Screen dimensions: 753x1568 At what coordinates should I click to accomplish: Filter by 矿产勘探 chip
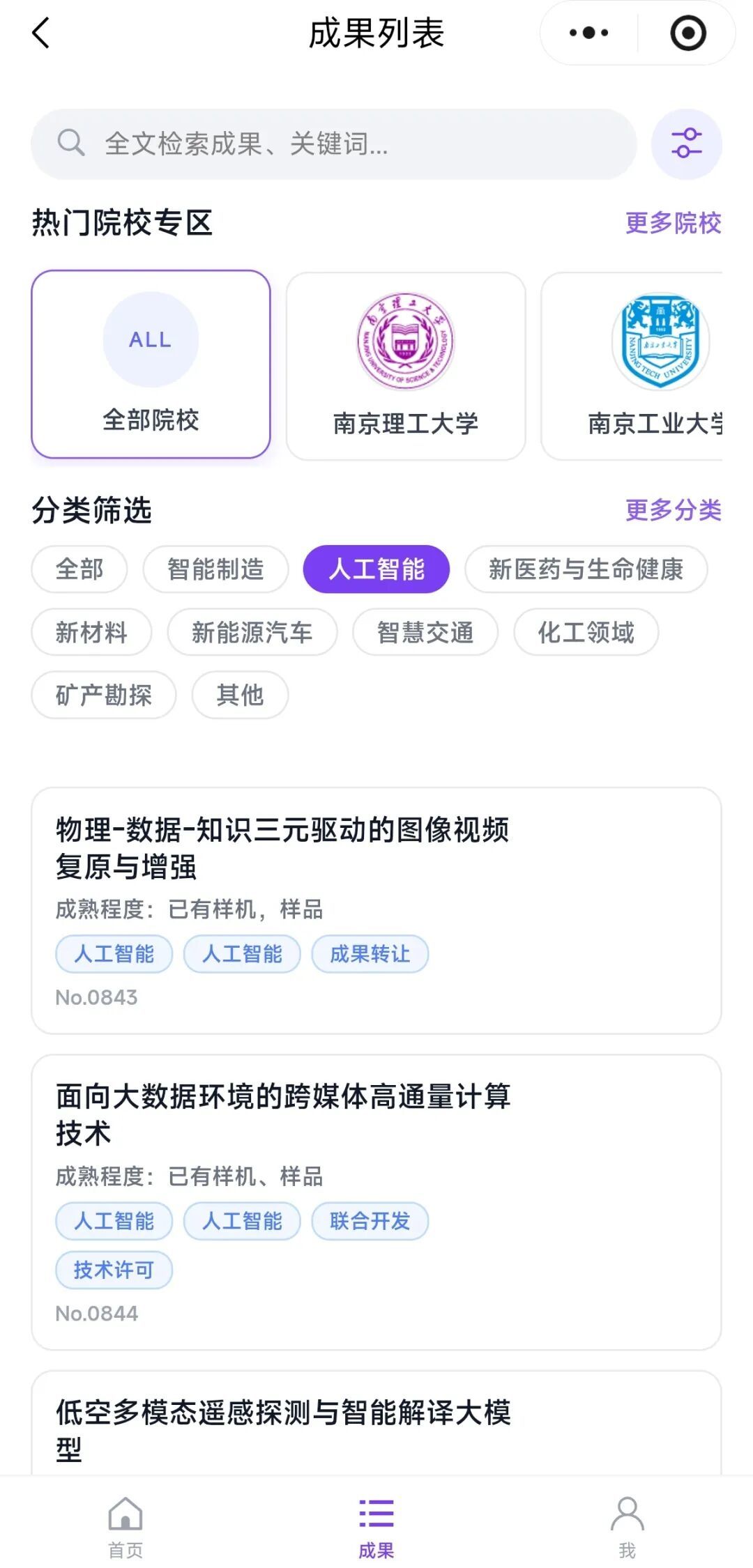[x=104, y=695]
